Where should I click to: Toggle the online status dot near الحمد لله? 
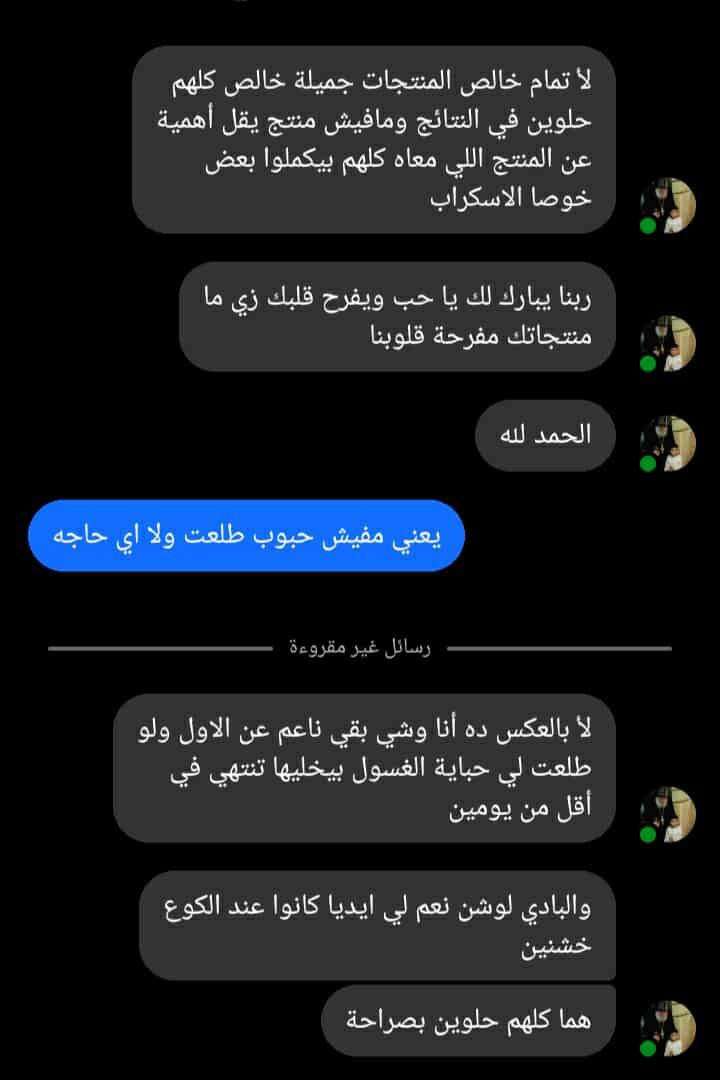point(648,465)
